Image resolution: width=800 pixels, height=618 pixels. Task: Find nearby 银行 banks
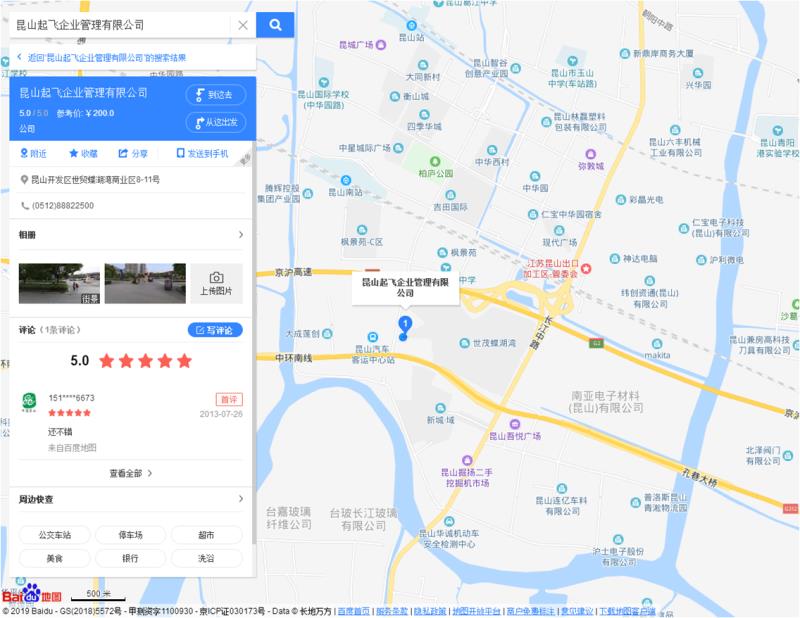pos(130,558)
